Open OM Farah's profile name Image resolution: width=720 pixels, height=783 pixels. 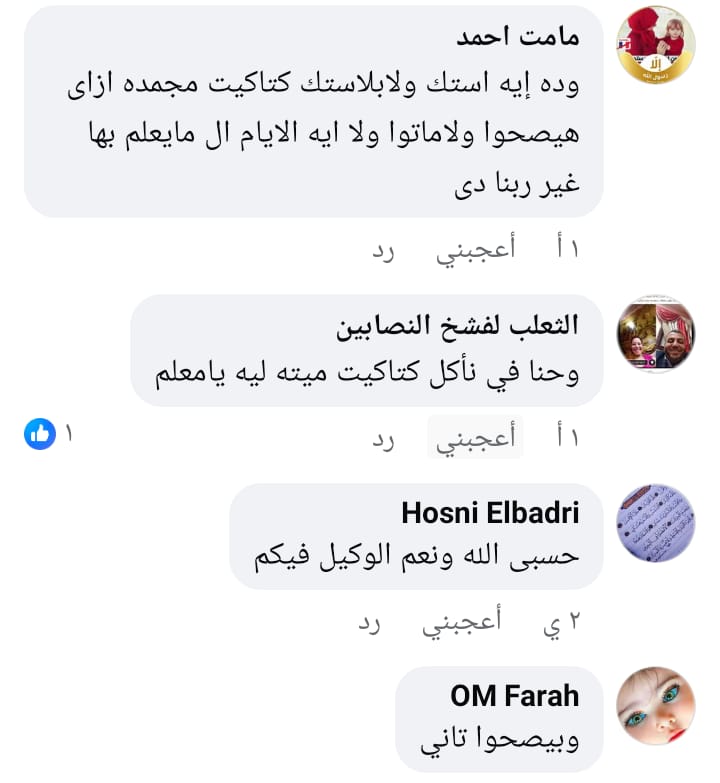514,695
